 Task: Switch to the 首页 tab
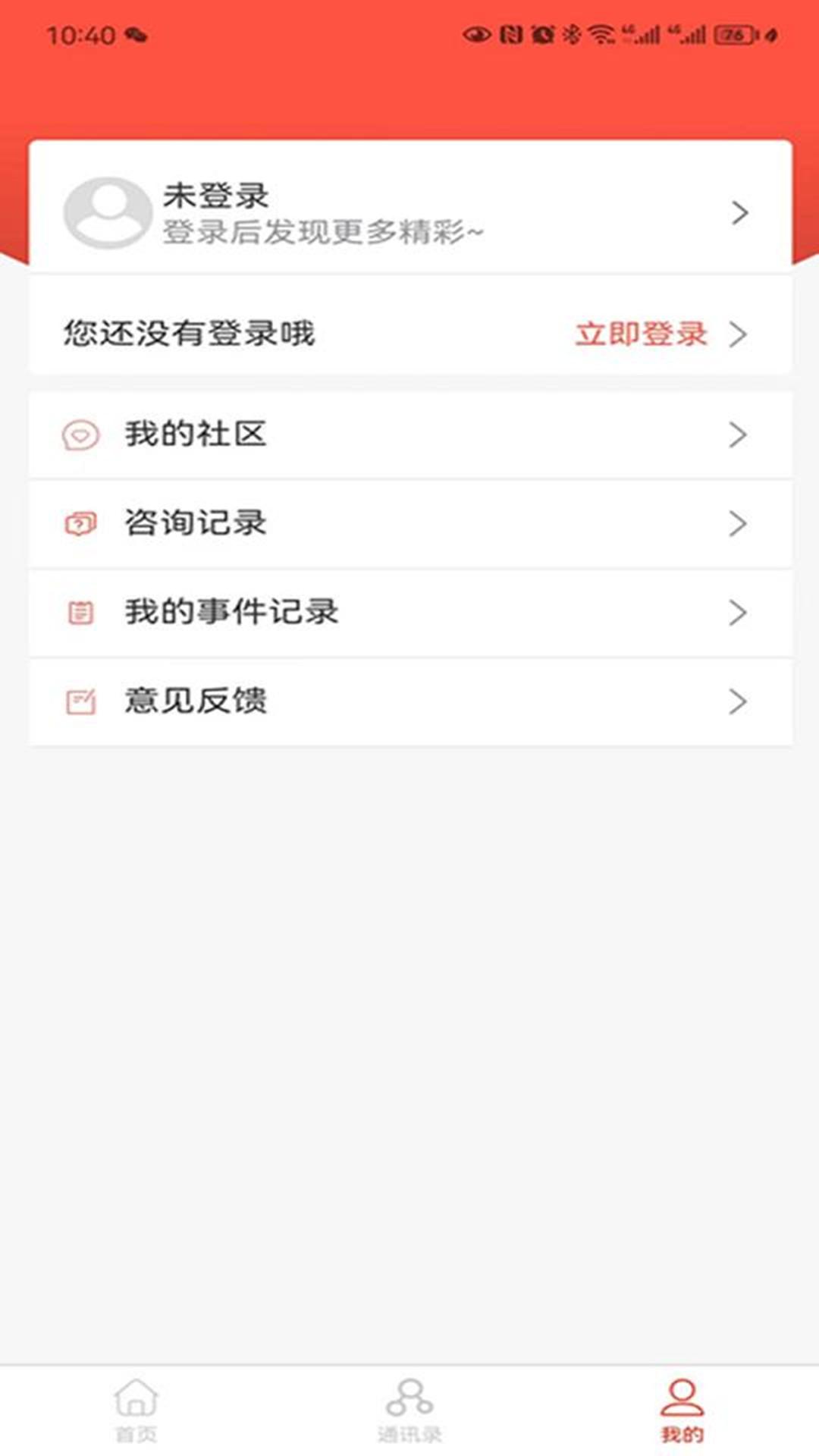point(136,1410)
